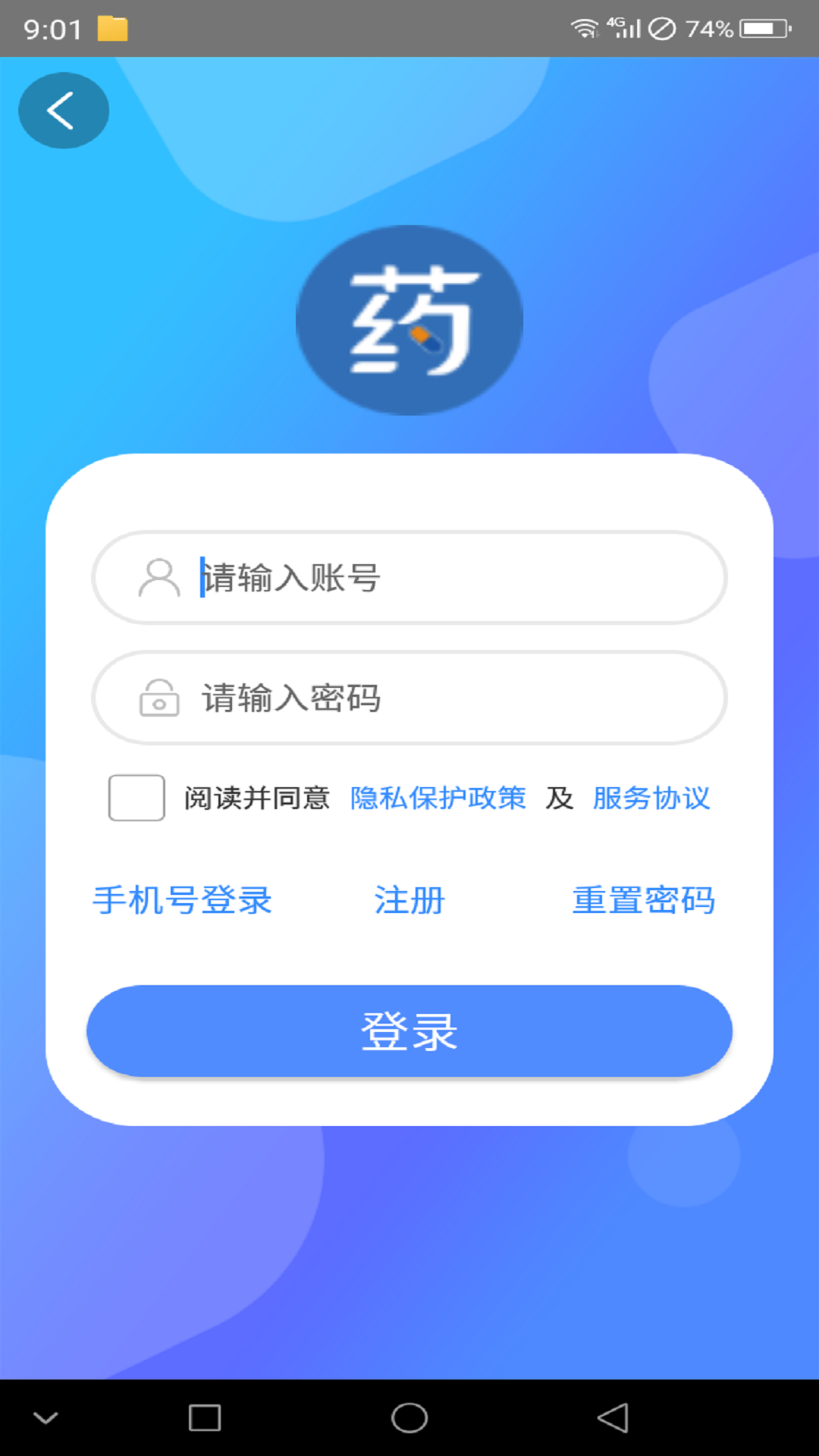
Task: Click the 请输入账号 account input field
Action: 409,577
